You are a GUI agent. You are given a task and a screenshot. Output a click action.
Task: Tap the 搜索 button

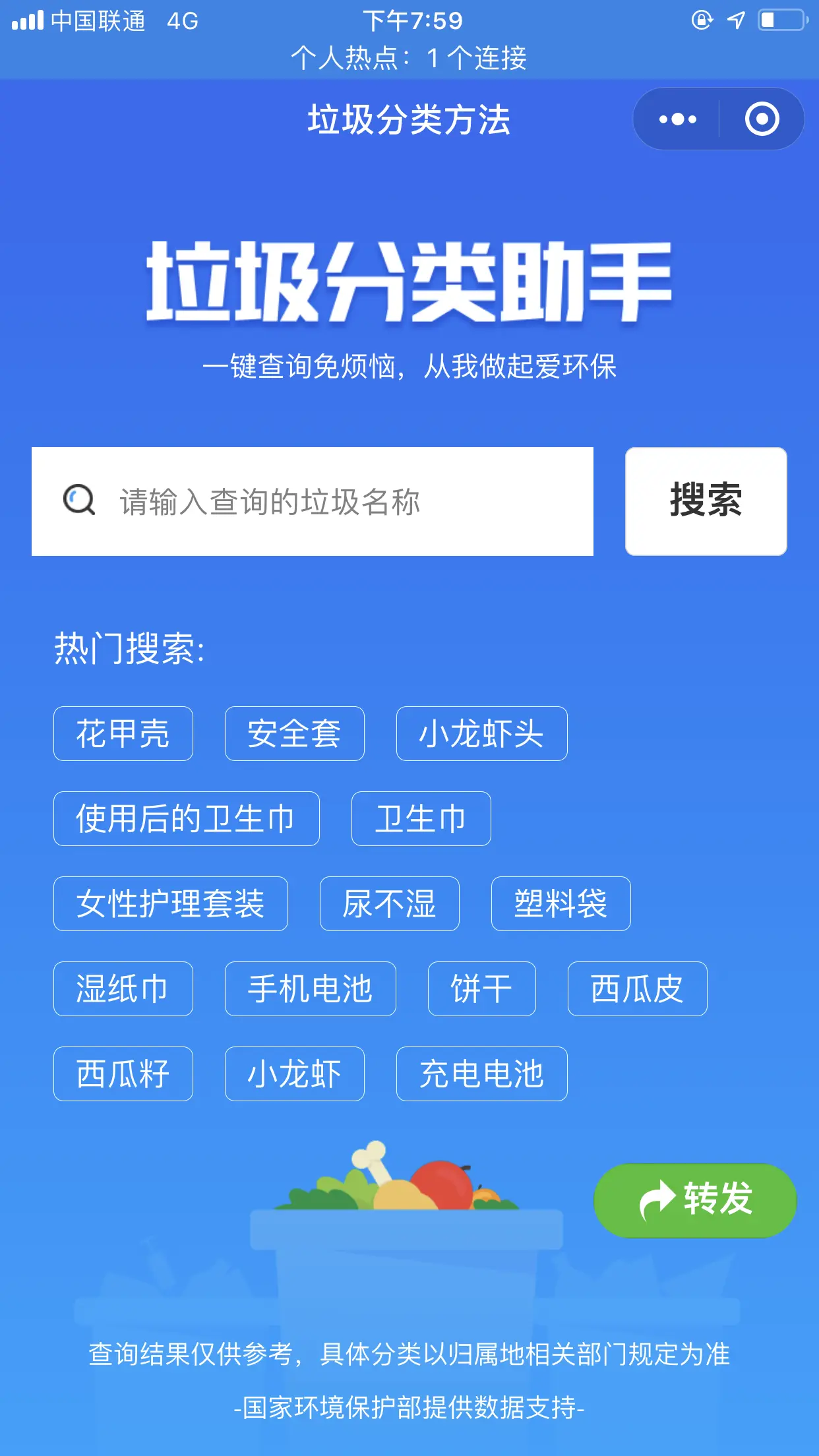706,502
